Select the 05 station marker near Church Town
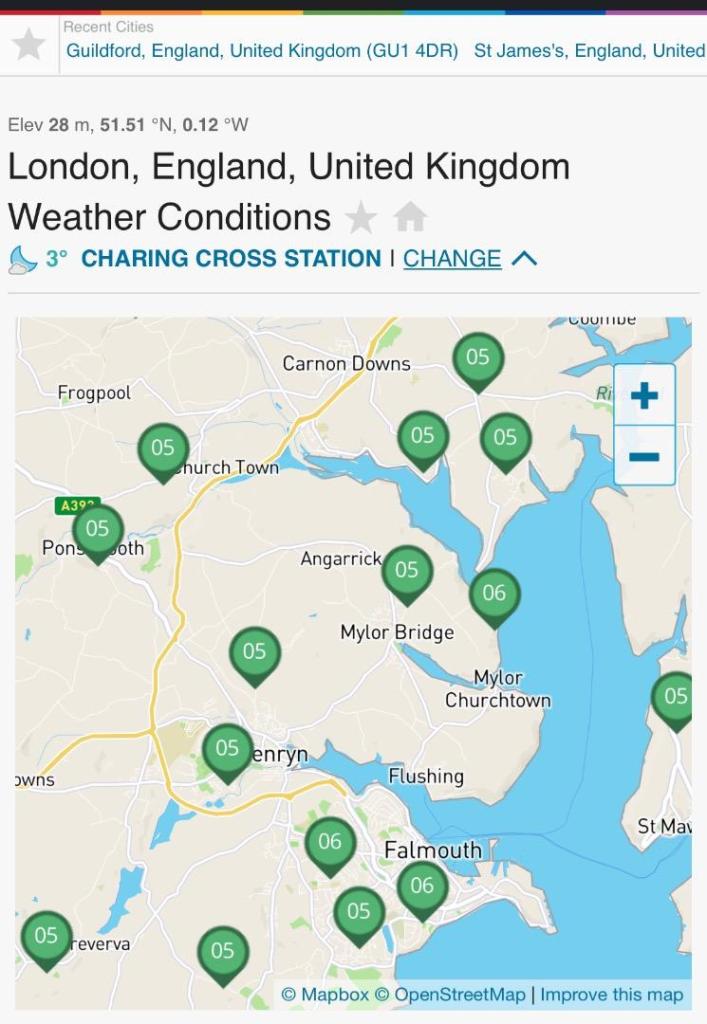Screen dimensions: 707x1024 [163, 449]
